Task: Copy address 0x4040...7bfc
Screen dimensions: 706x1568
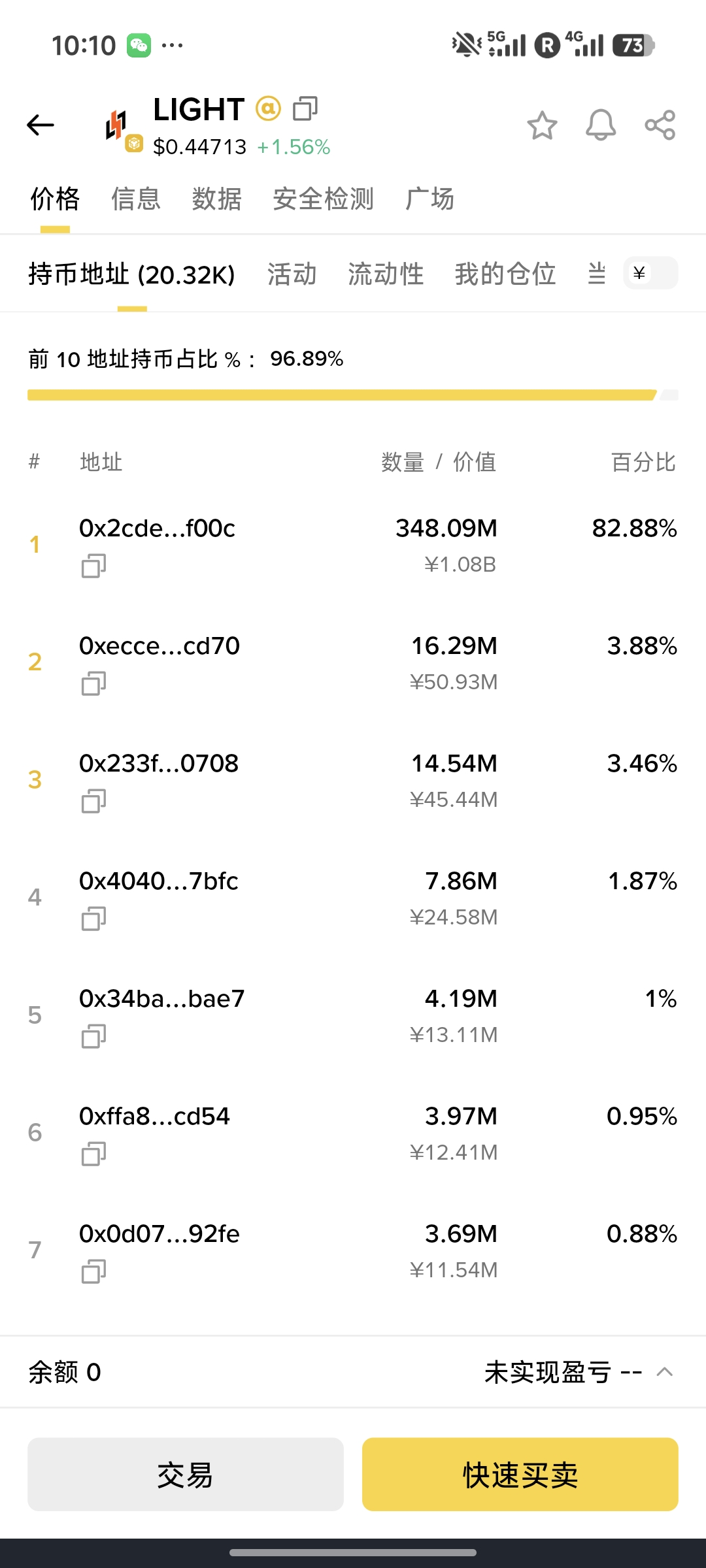Action: point(93,919)
